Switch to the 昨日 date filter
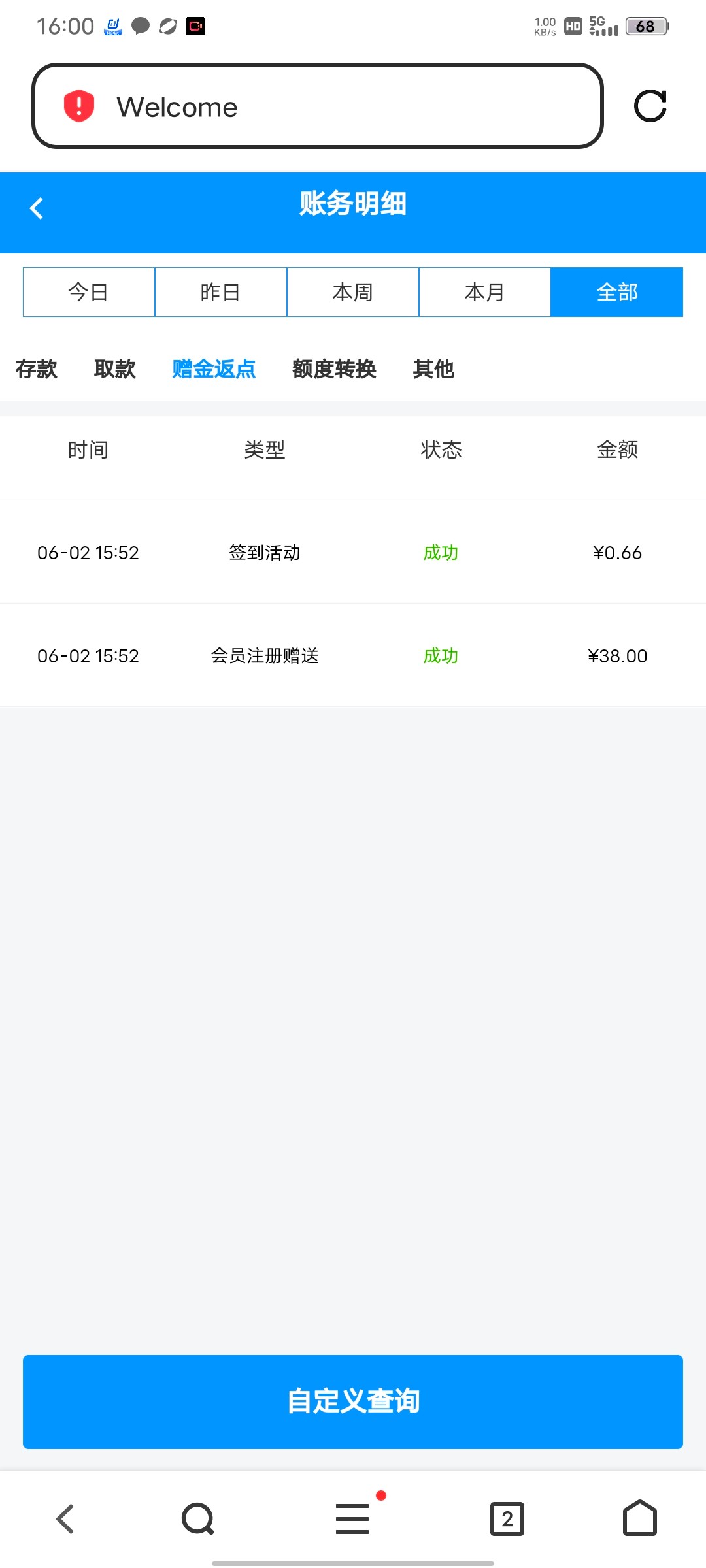The height and width of the screenshot is (1568, 706). pyautogui.click(x=221, y=292)
